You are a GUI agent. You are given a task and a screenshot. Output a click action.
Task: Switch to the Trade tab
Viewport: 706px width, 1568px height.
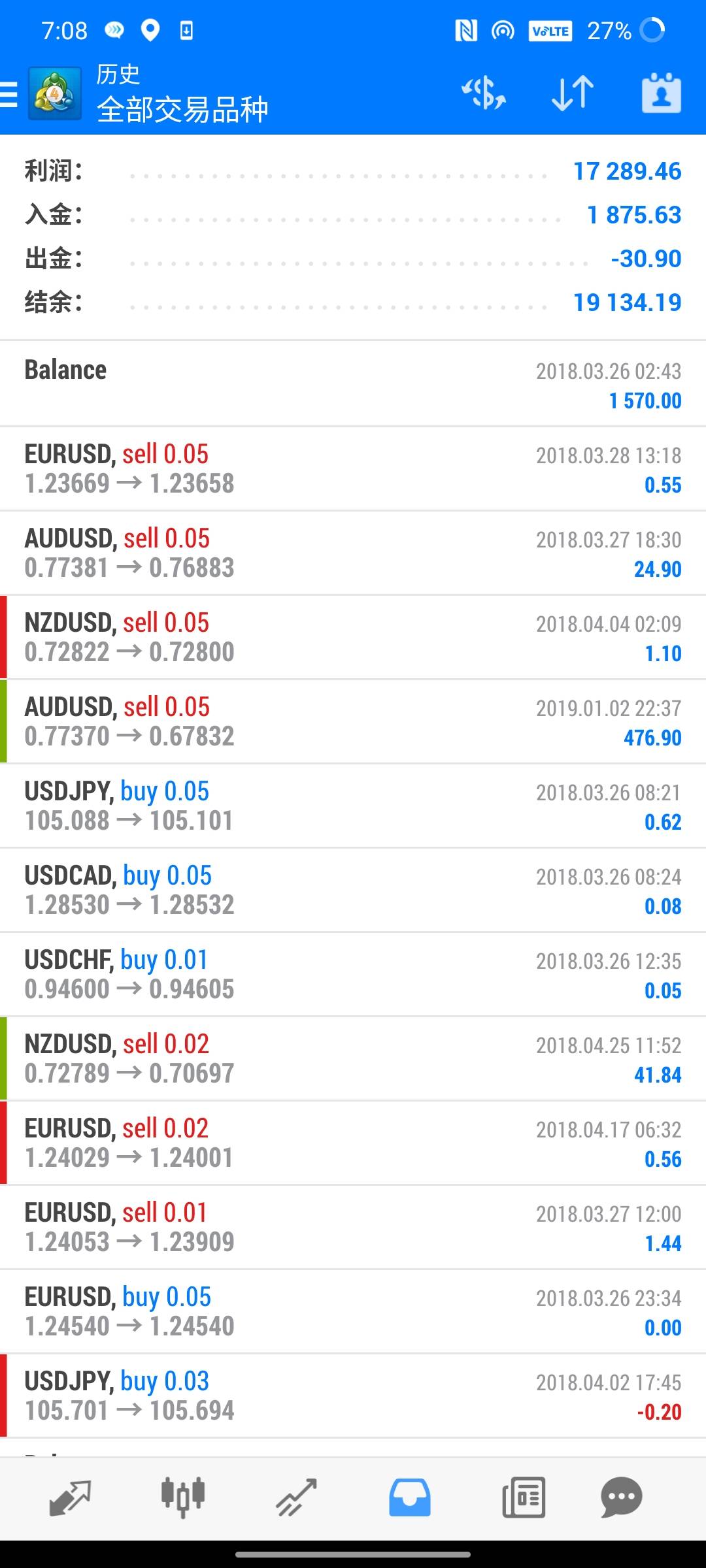click(x=296, y=1497)
